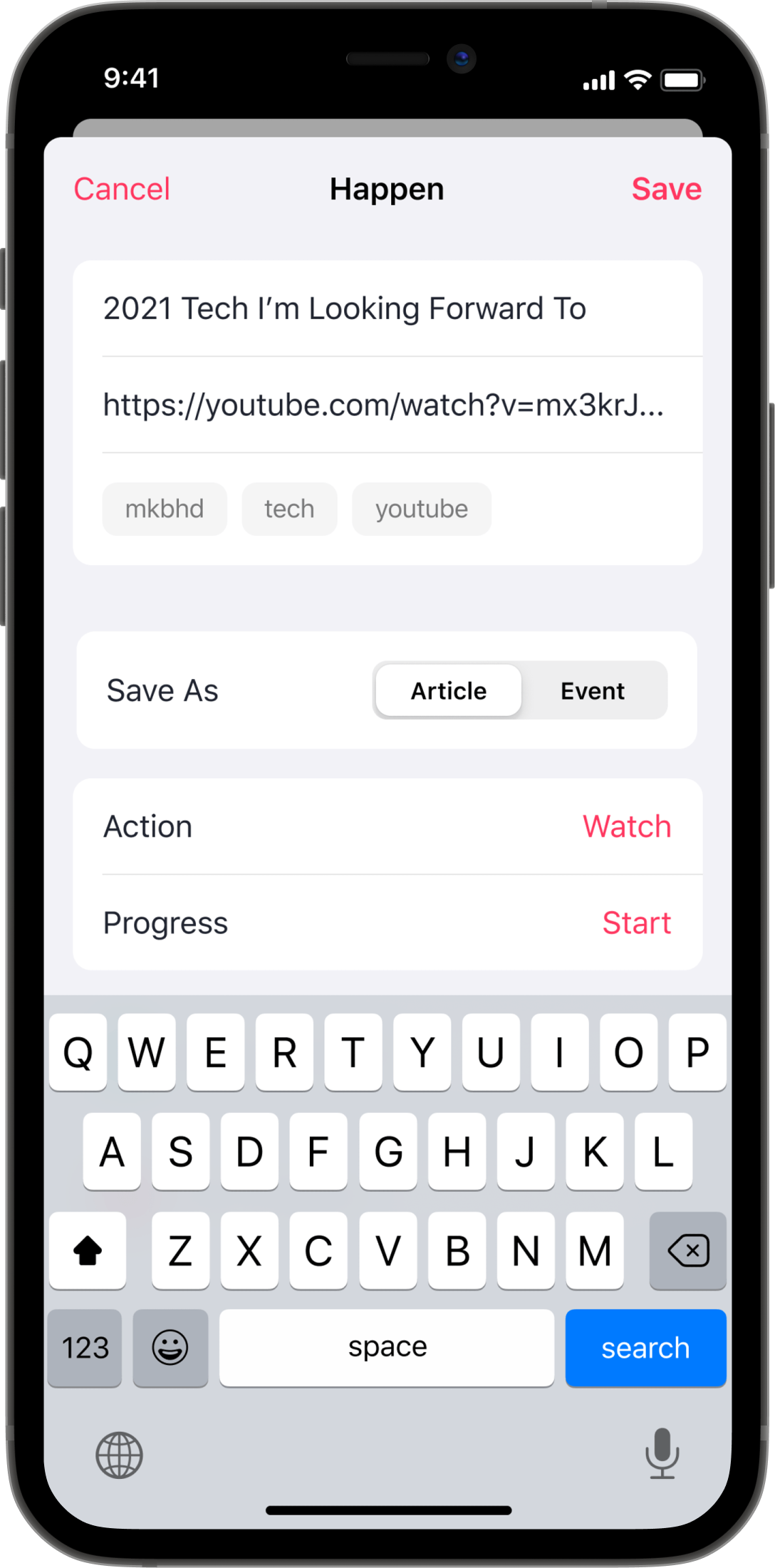This screenshot has height=1568, width=775.
Task: Cancel the Happen entry
Action: point(122,189)
